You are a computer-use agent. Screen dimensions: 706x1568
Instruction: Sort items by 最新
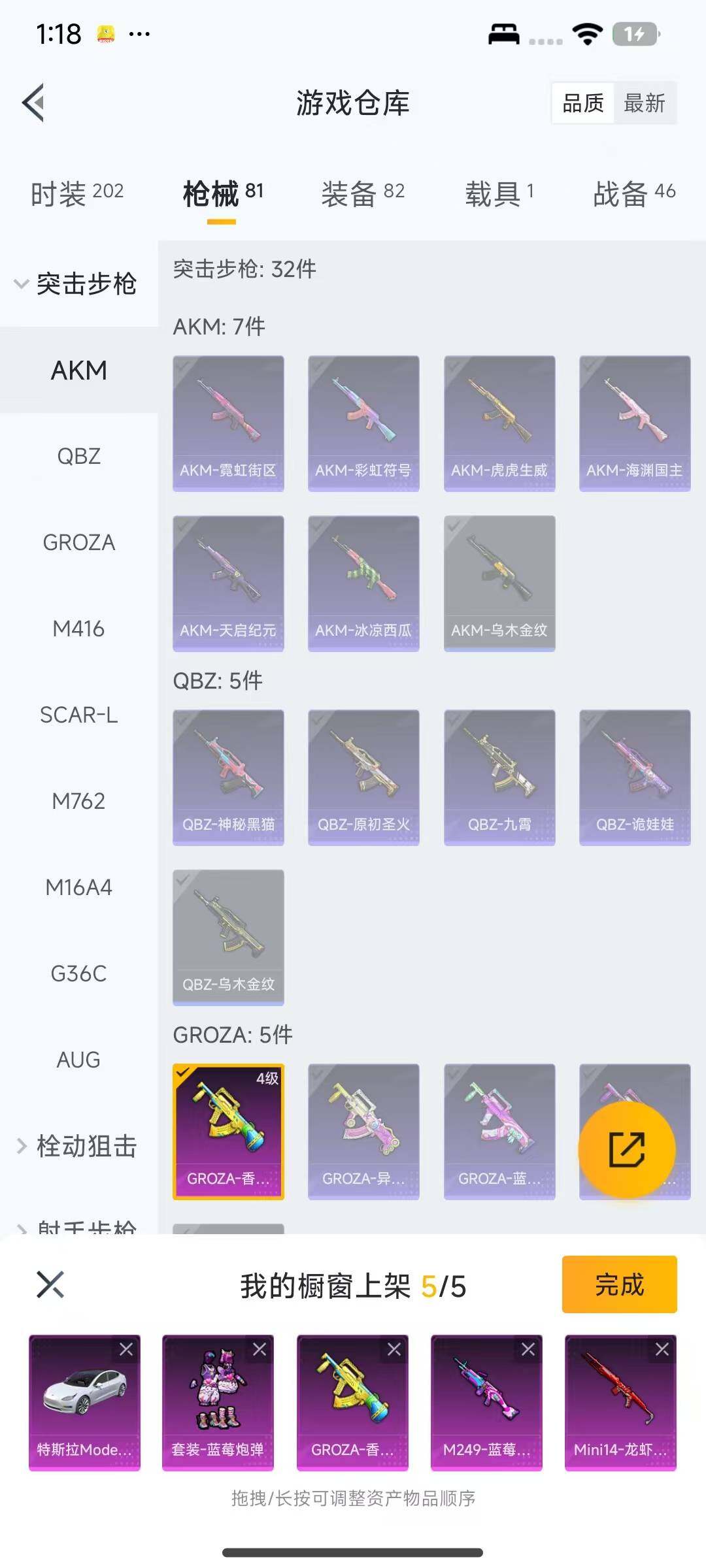(644, 103)
